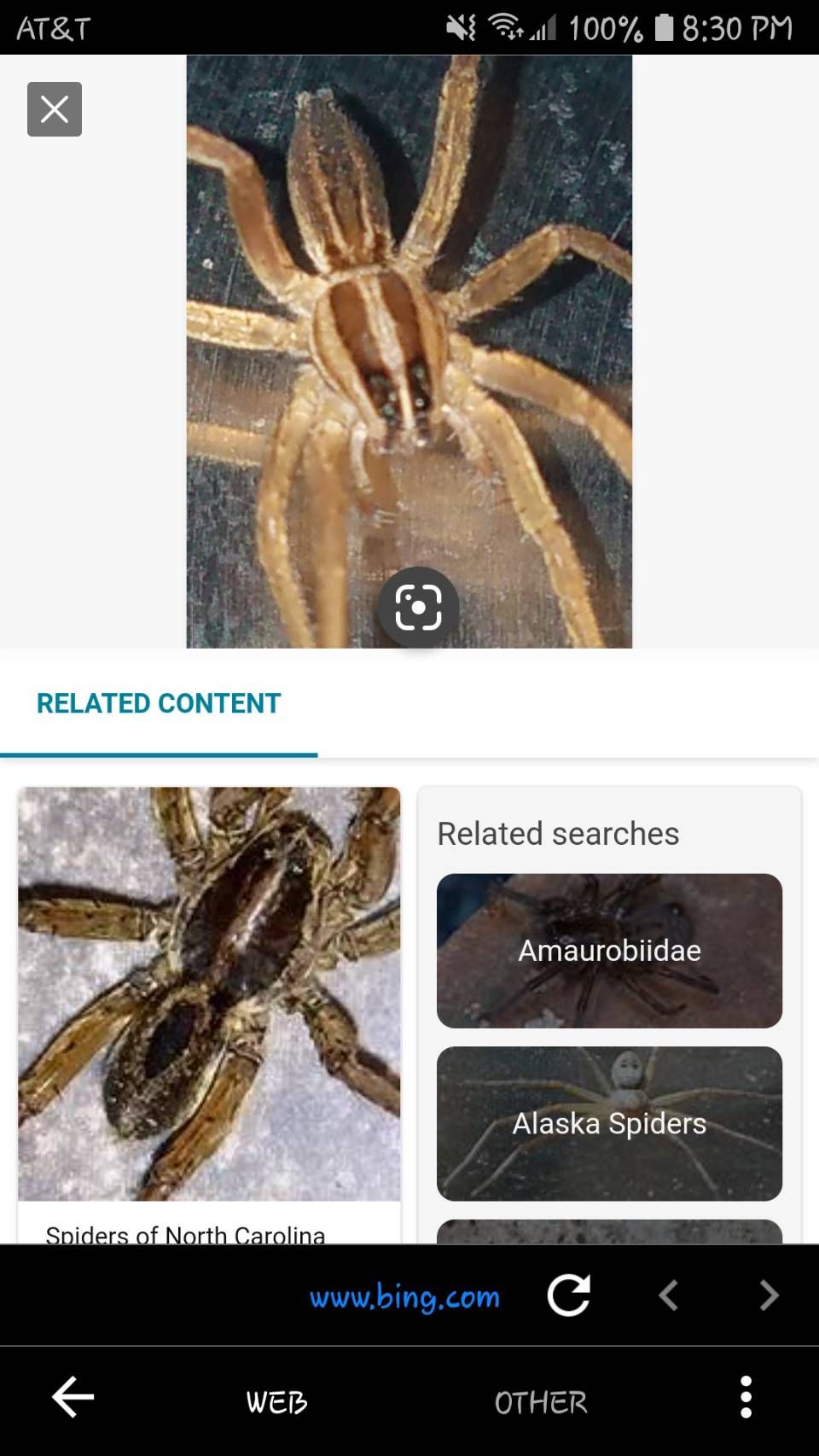Tap the www.bing.com address
The height and width of the screenshot is (1456, 819).
(x=404, y=1296)
